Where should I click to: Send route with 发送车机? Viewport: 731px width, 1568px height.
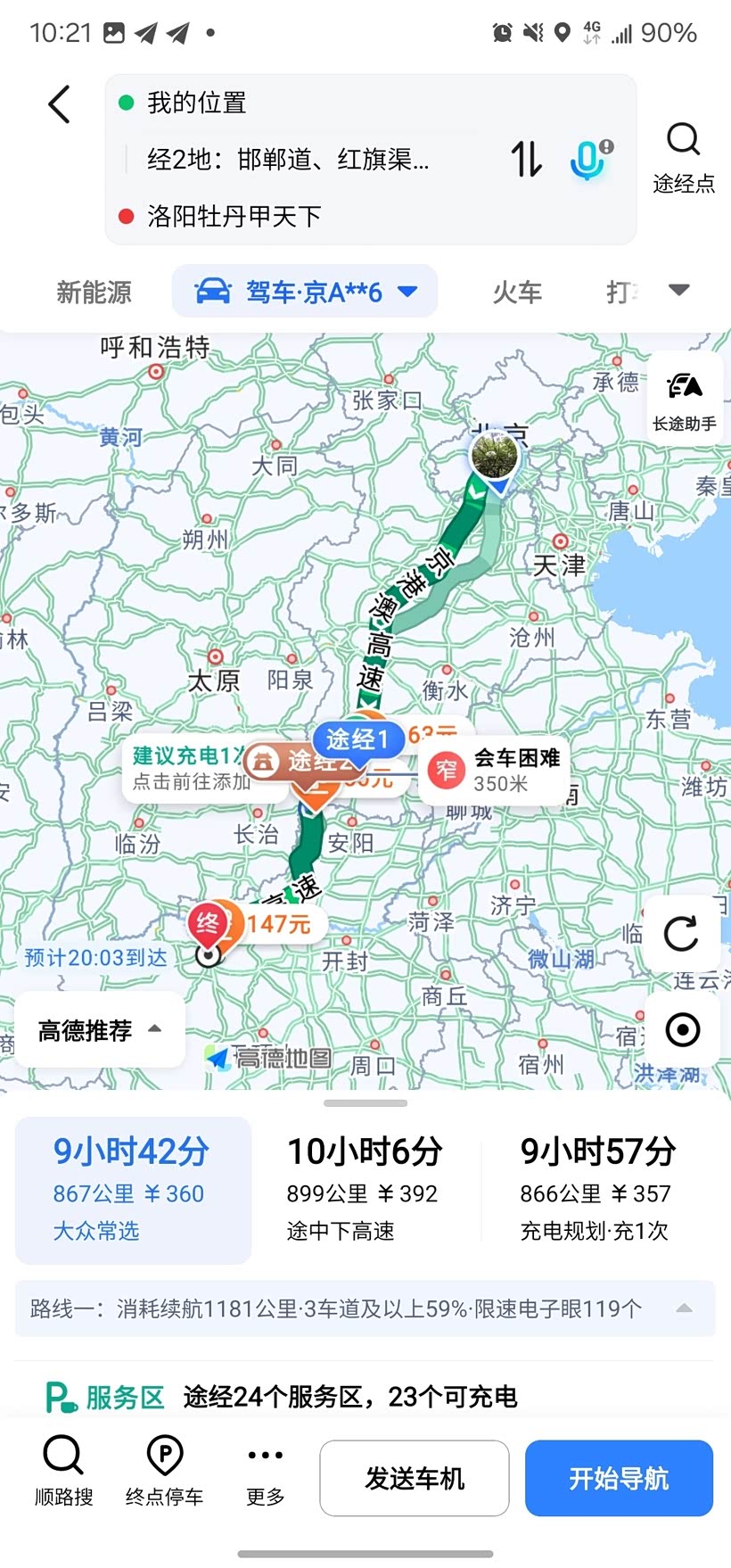415,1478
